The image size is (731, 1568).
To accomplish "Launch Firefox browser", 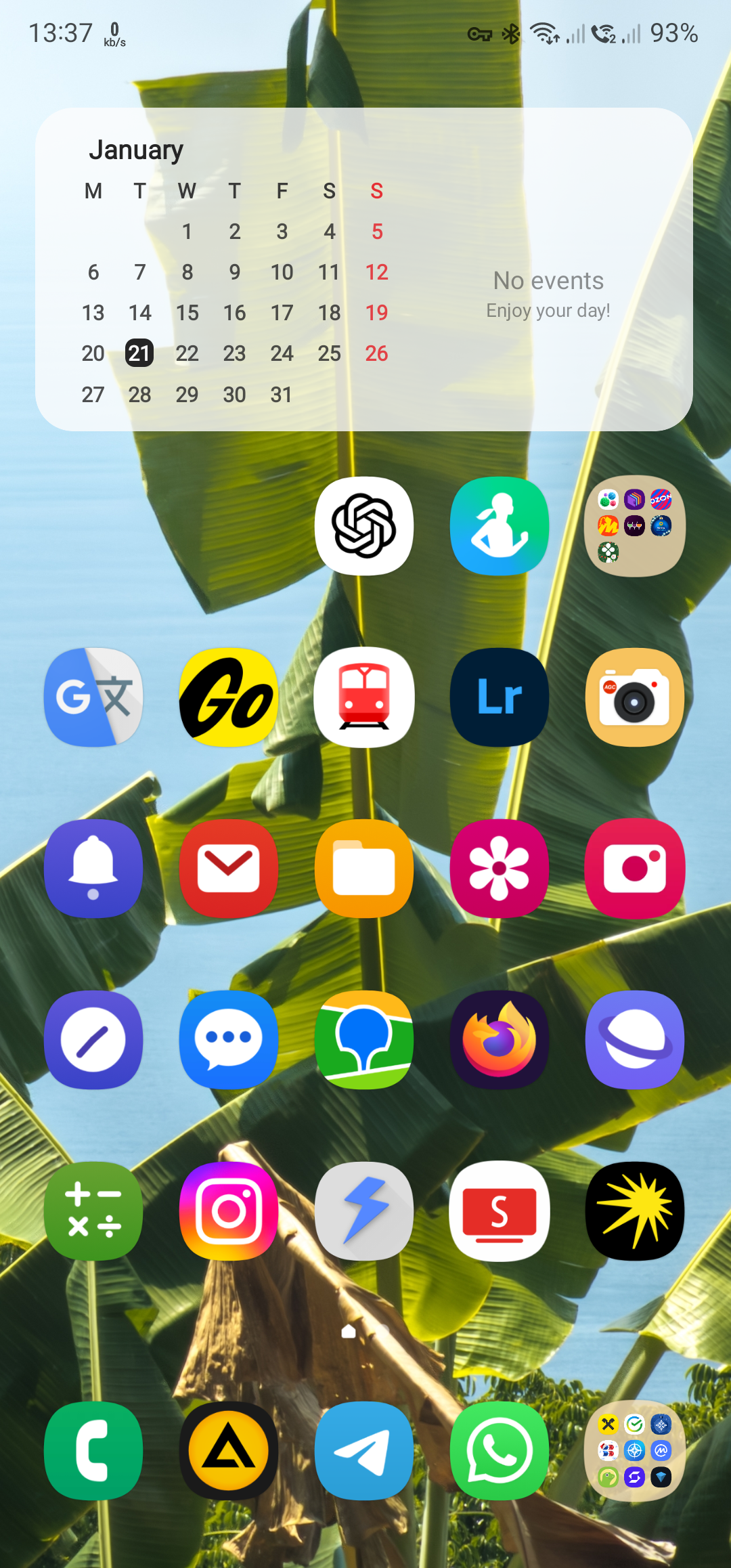I will (500, 1040).
